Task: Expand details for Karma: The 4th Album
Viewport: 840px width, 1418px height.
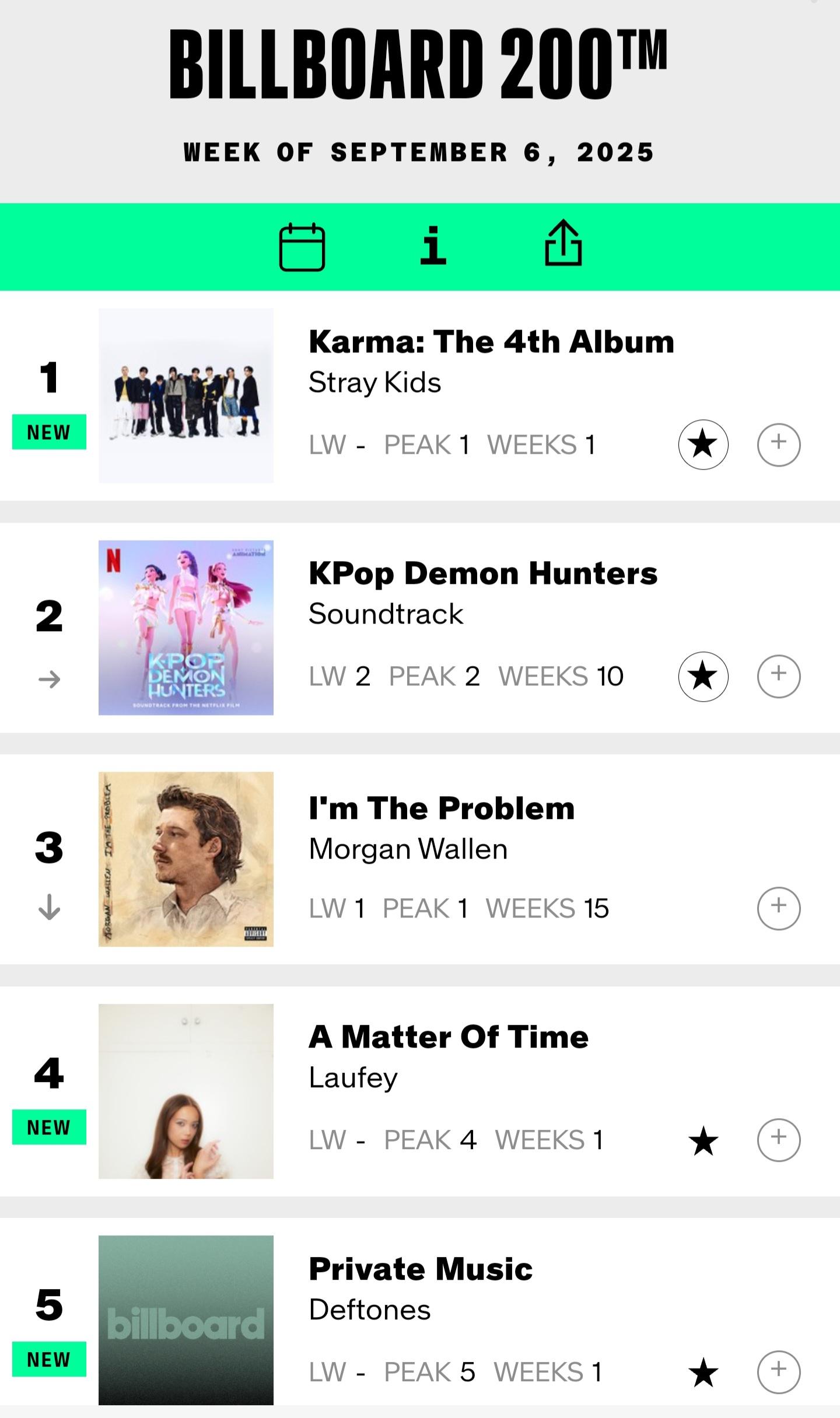Action: tap(778, 444)
